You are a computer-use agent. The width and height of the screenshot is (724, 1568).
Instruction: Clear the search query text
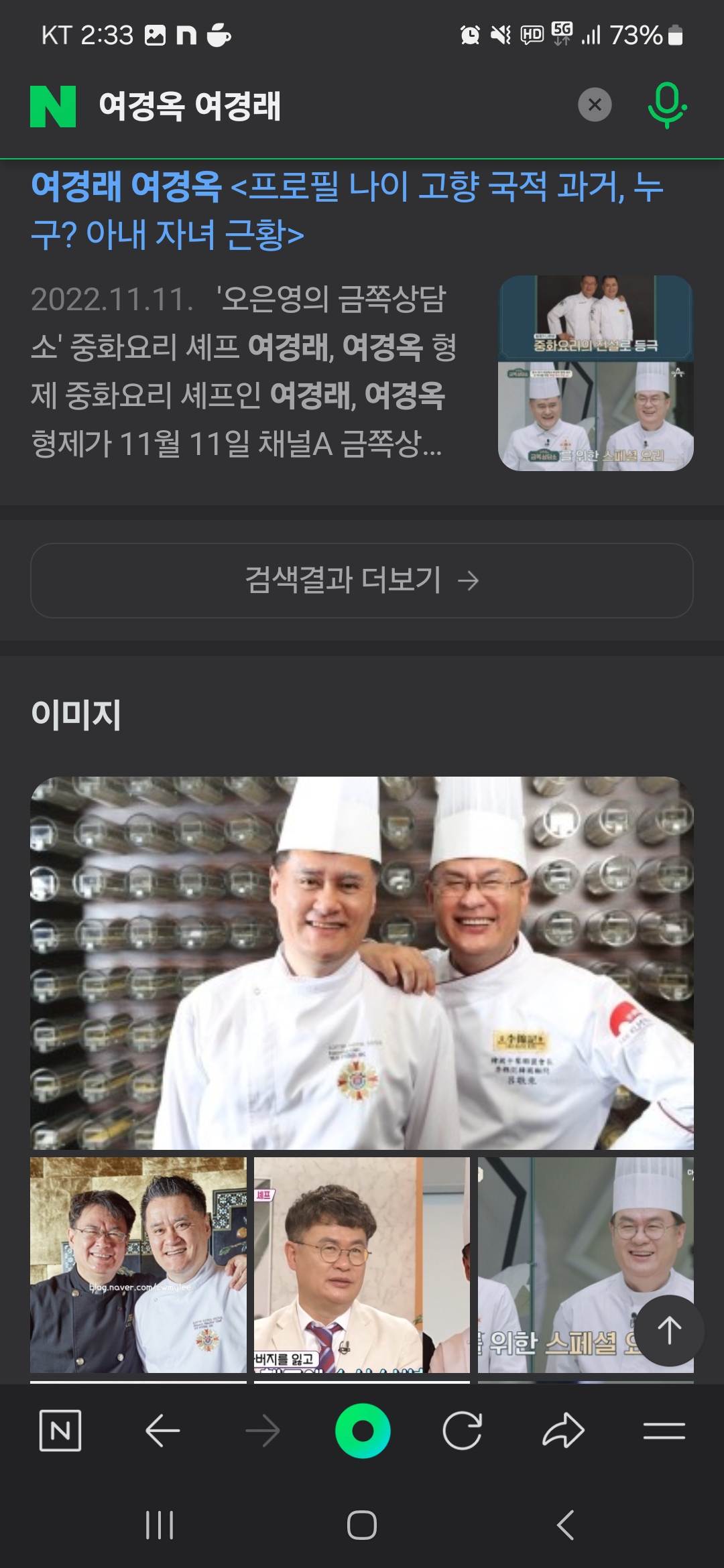click(595, 105)
